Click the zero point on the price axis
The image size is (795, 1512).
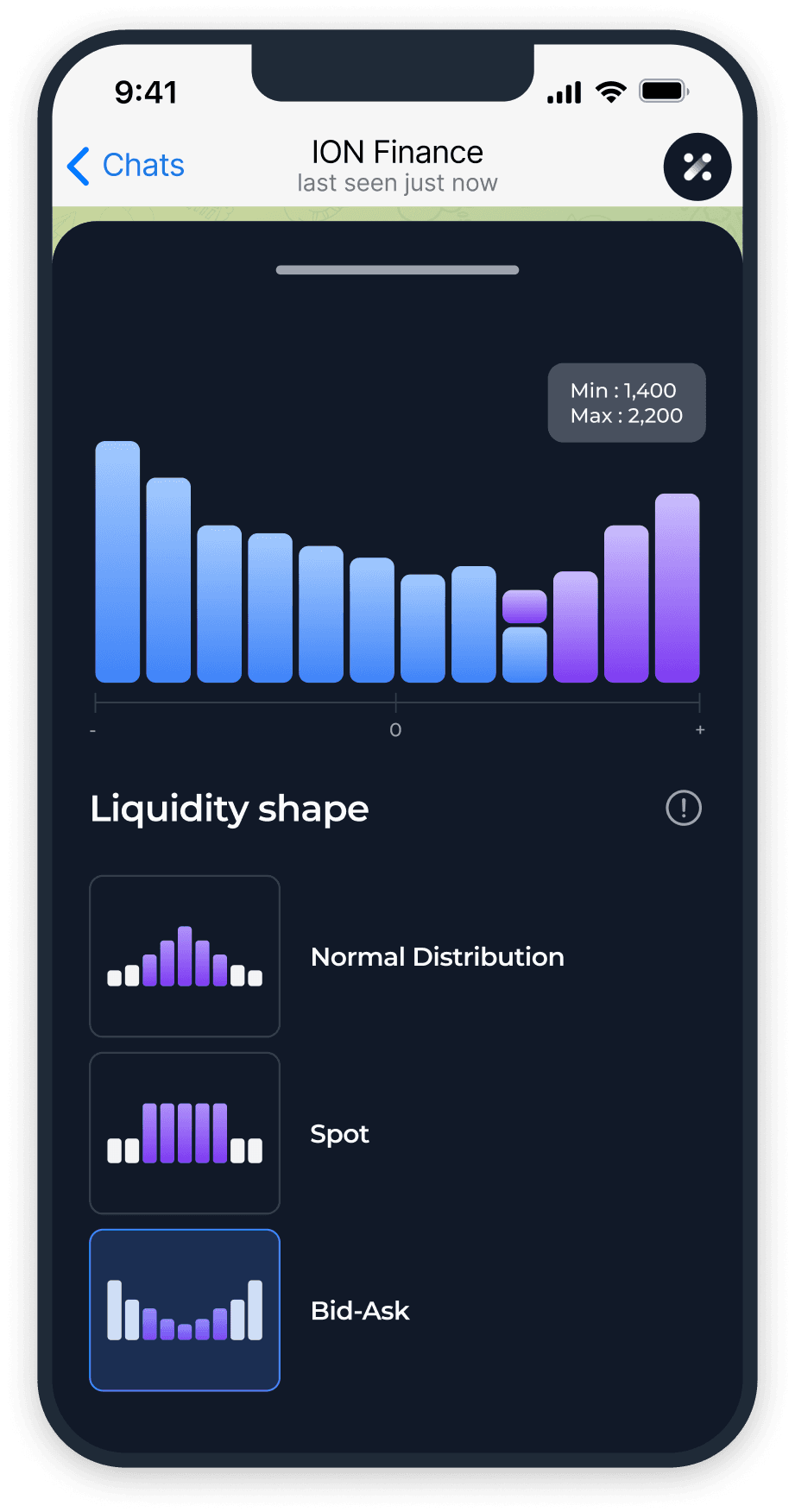click(x=396, y=728)
